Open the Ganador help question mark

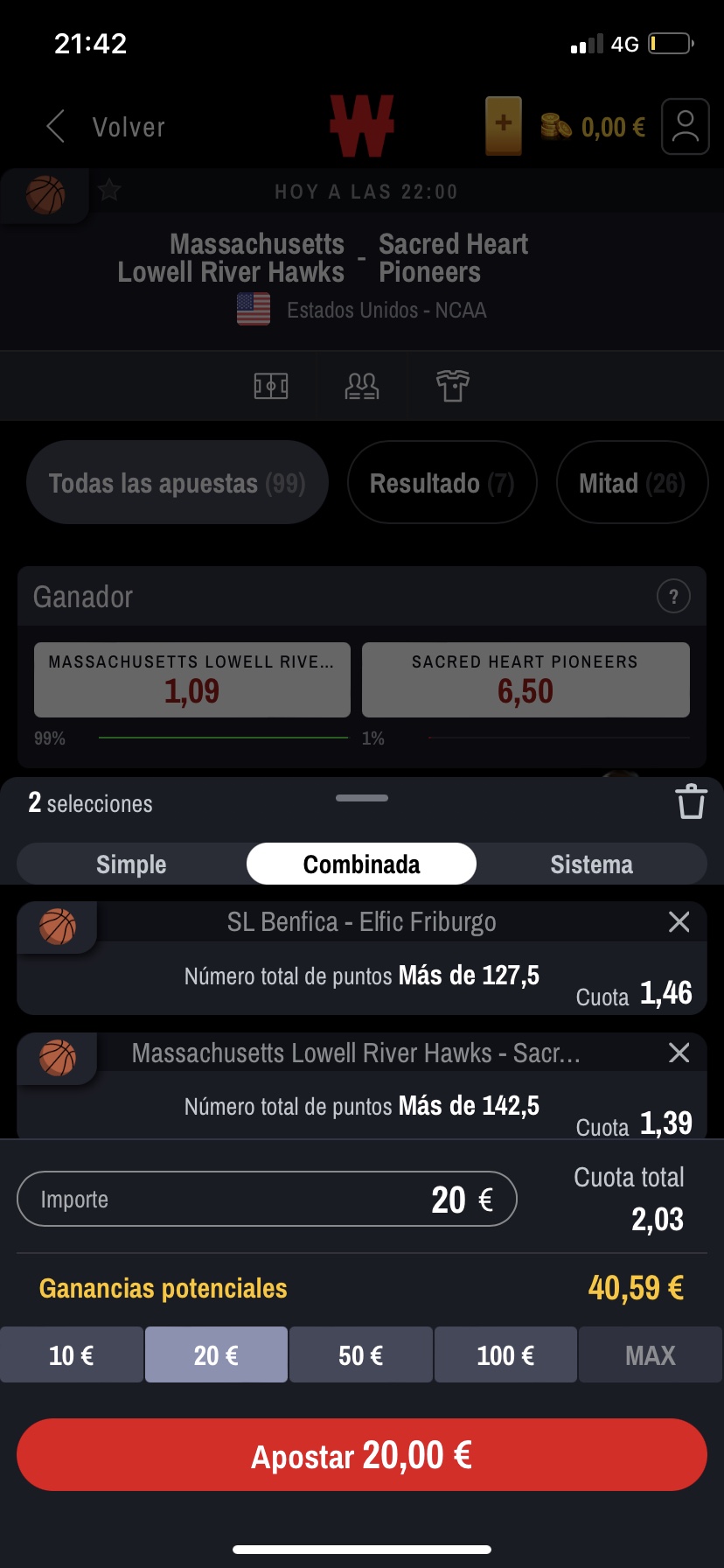coord(673,597)
